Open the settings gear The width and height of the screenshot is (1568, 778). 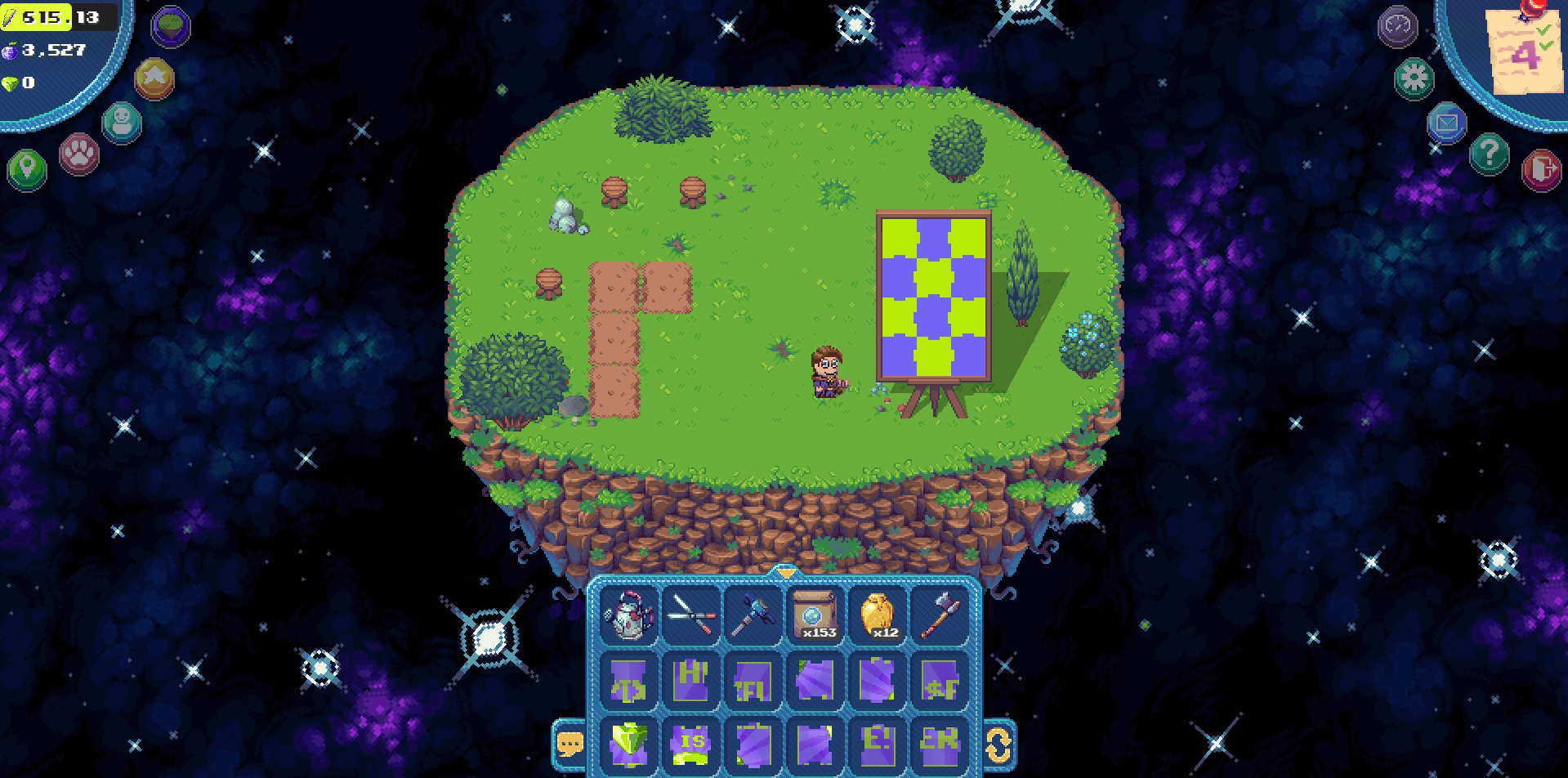coord(1414,79)
